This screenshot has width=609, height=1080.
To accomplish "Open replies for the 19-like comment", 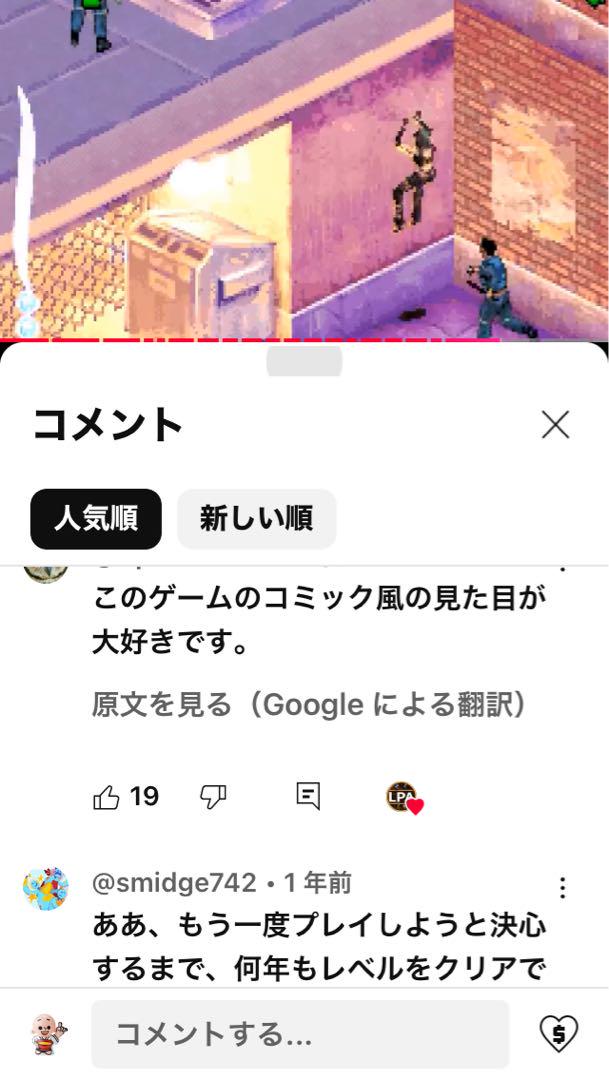I will coord(308,796).
